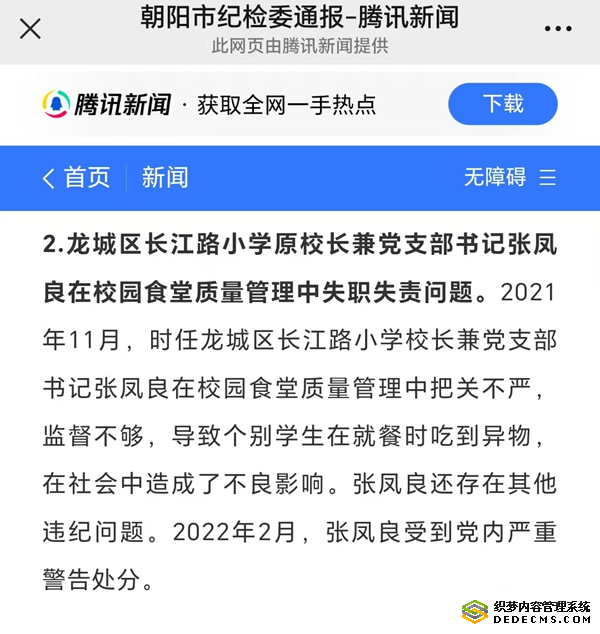Enable 无障碍 accessibility mode

494,178
